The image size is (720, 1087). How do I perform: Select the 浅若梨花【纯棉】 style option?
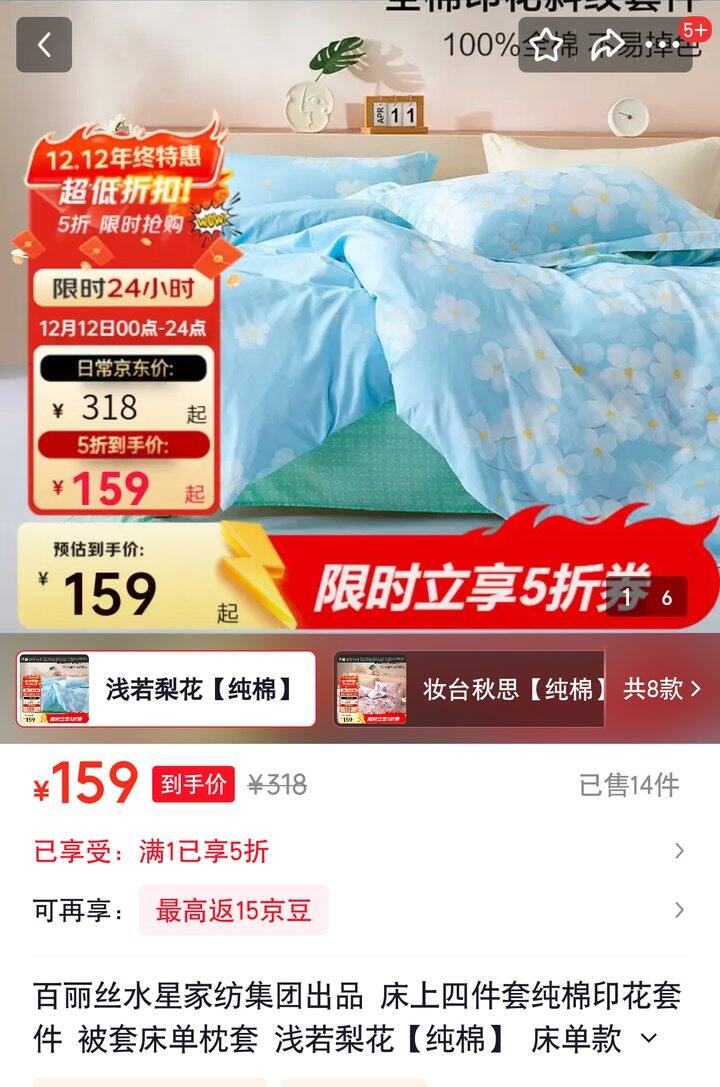(x=166, y=689)
